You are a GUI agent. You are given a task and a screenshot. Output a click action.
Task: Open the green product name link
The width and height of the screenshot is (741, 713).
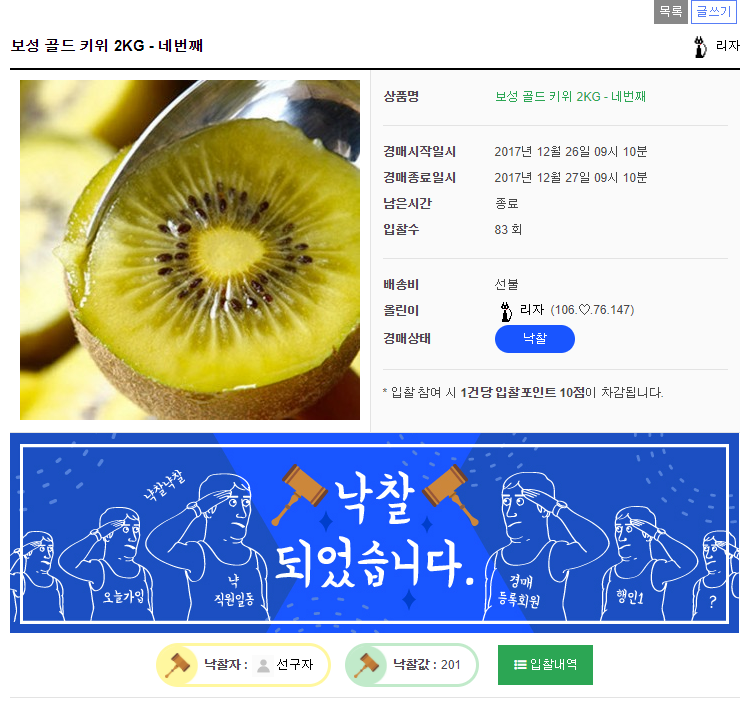[x=570, y=97]
